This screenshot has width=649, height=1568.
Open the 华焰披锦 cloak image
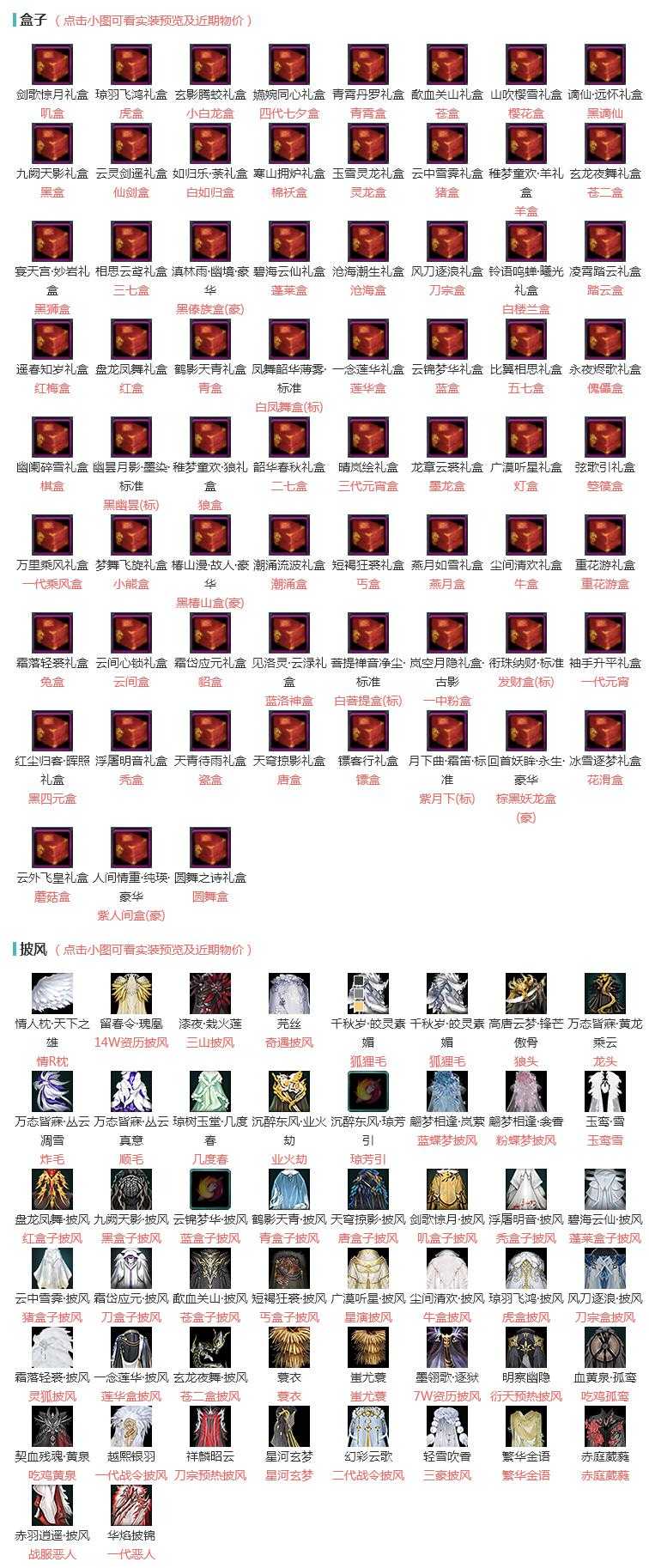[x=131, y=1506]
